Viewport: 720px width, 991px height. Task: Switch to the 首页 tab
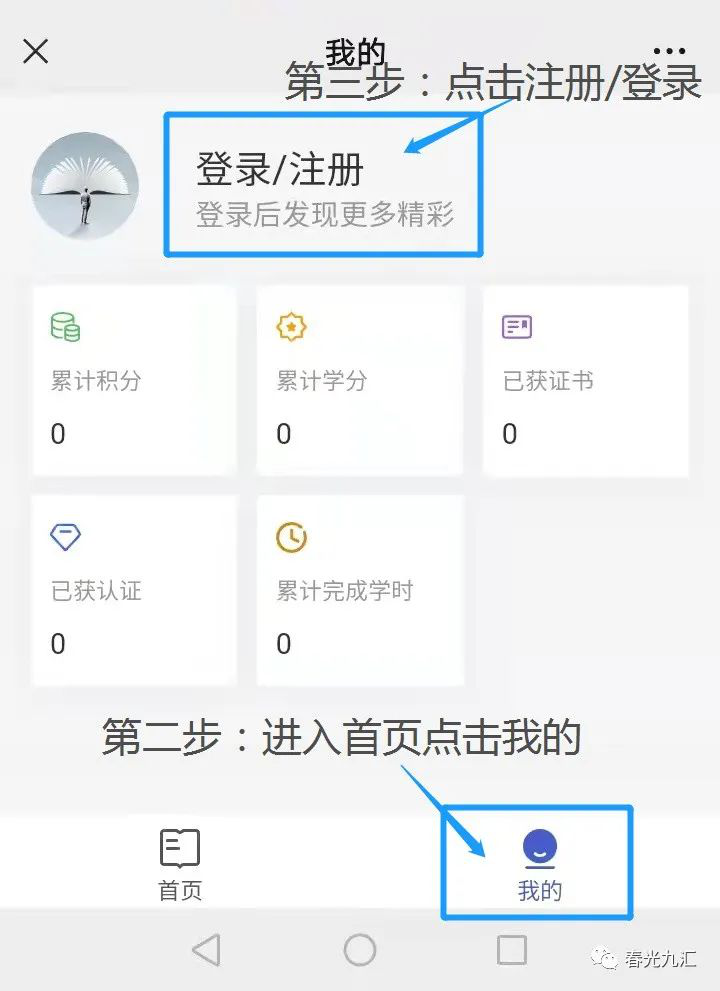click(180, 864)
